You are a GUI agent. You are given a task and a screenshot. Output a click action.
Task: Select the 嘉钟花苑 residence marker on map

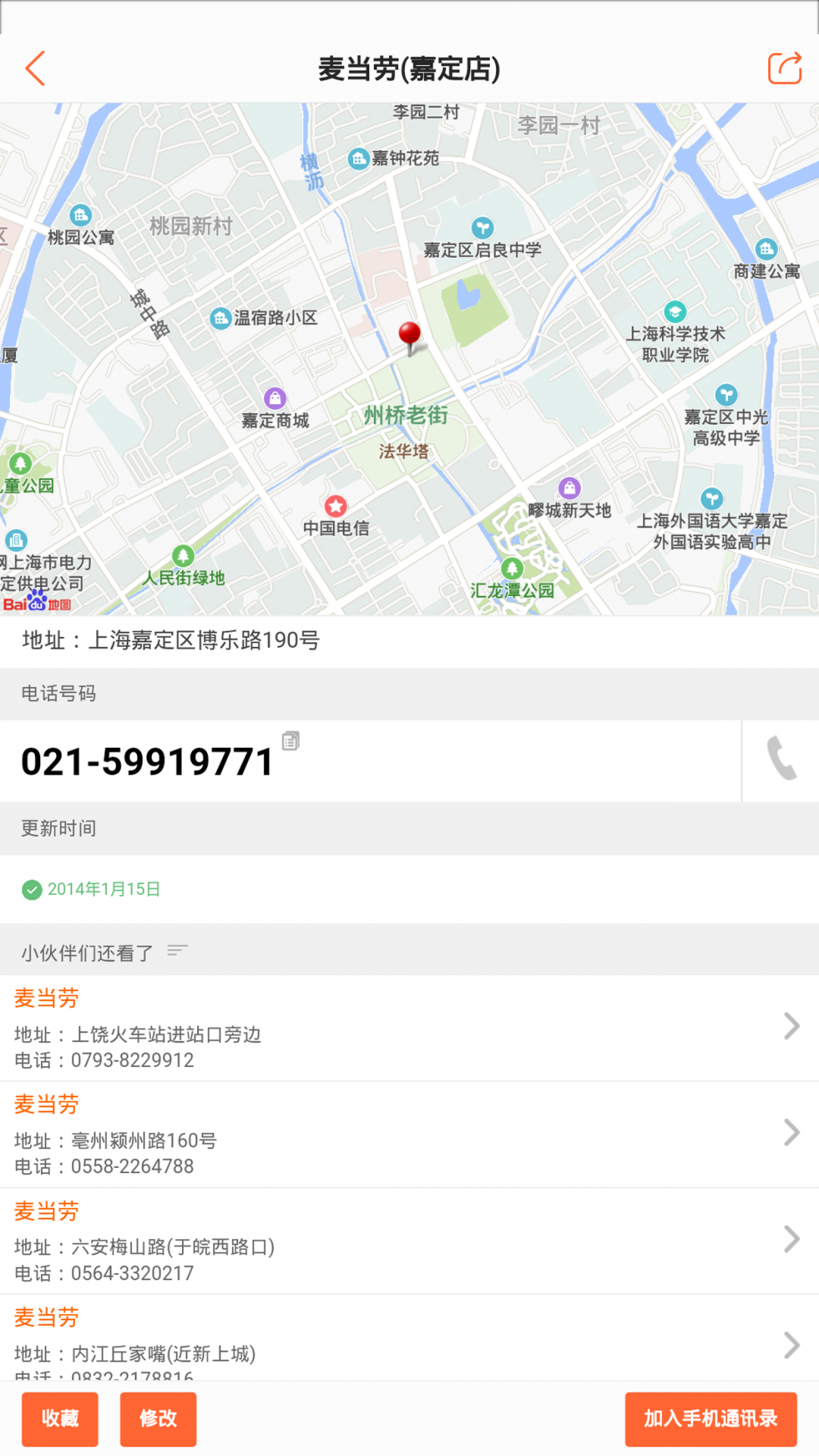356,159
